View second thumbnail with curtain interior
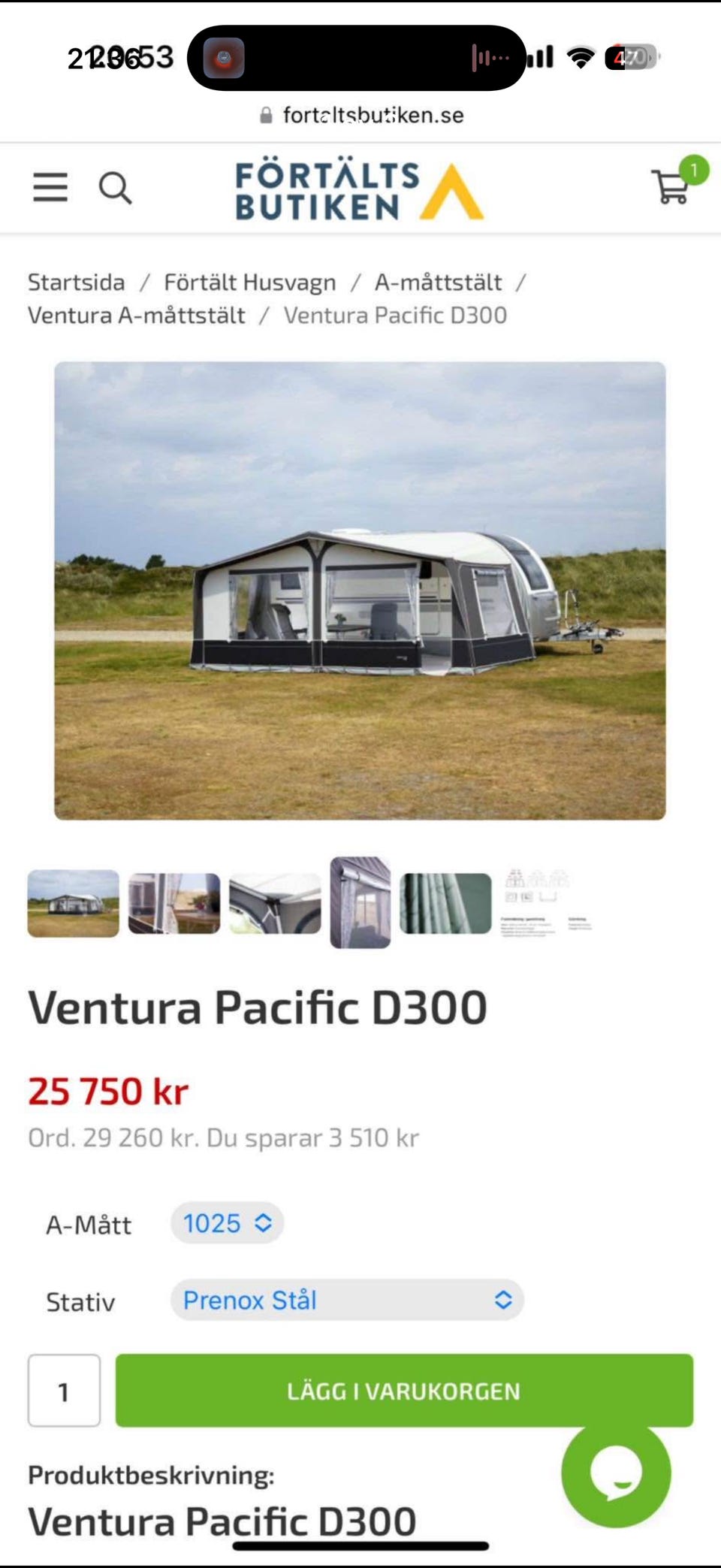The image size is (721, 1568). 174,903
